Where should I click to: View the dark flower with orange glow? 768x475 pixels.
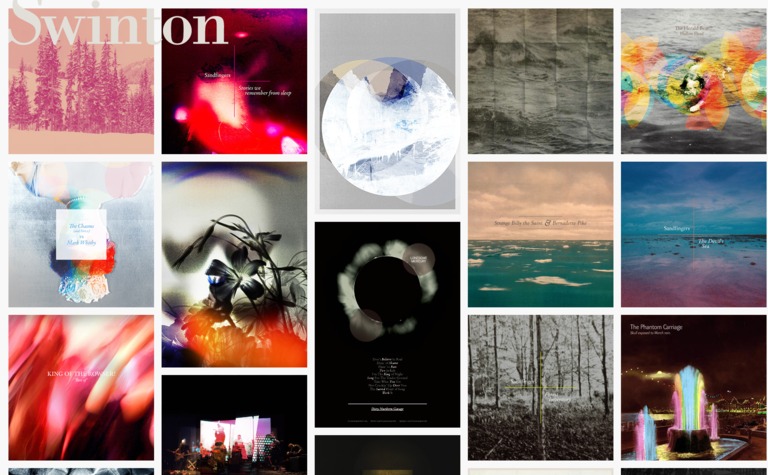pyautogui.click(x=234, y=264)
